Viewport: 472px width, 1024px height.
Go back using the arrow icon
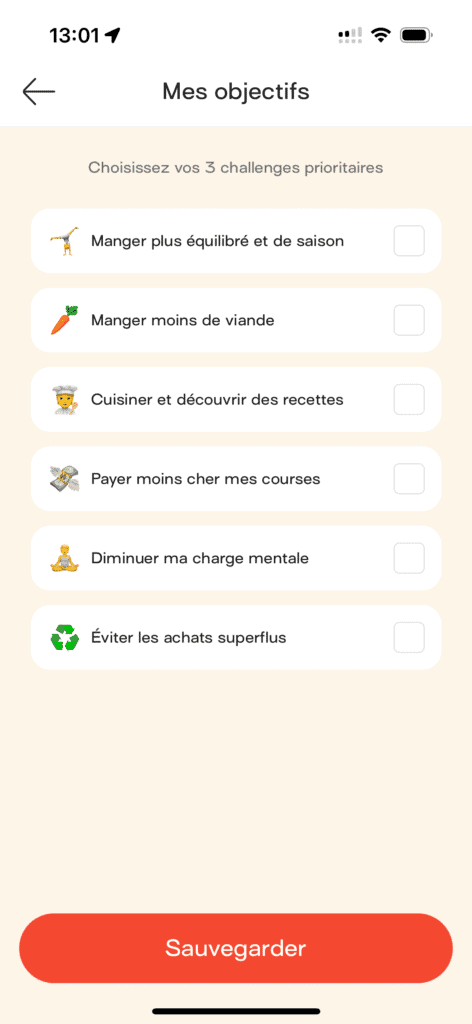click(39, 91)
